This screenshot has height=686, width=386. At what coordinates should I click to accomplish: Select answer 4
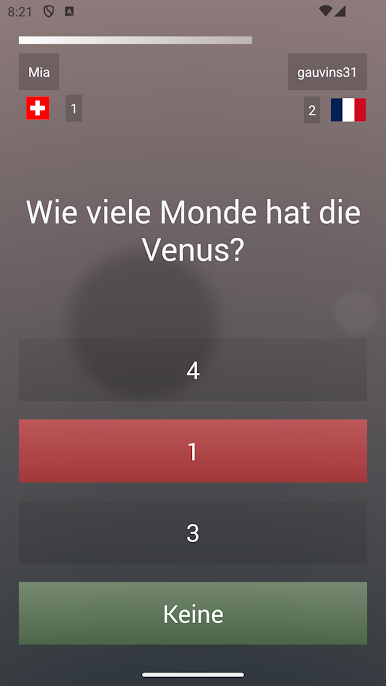(193, 369)
